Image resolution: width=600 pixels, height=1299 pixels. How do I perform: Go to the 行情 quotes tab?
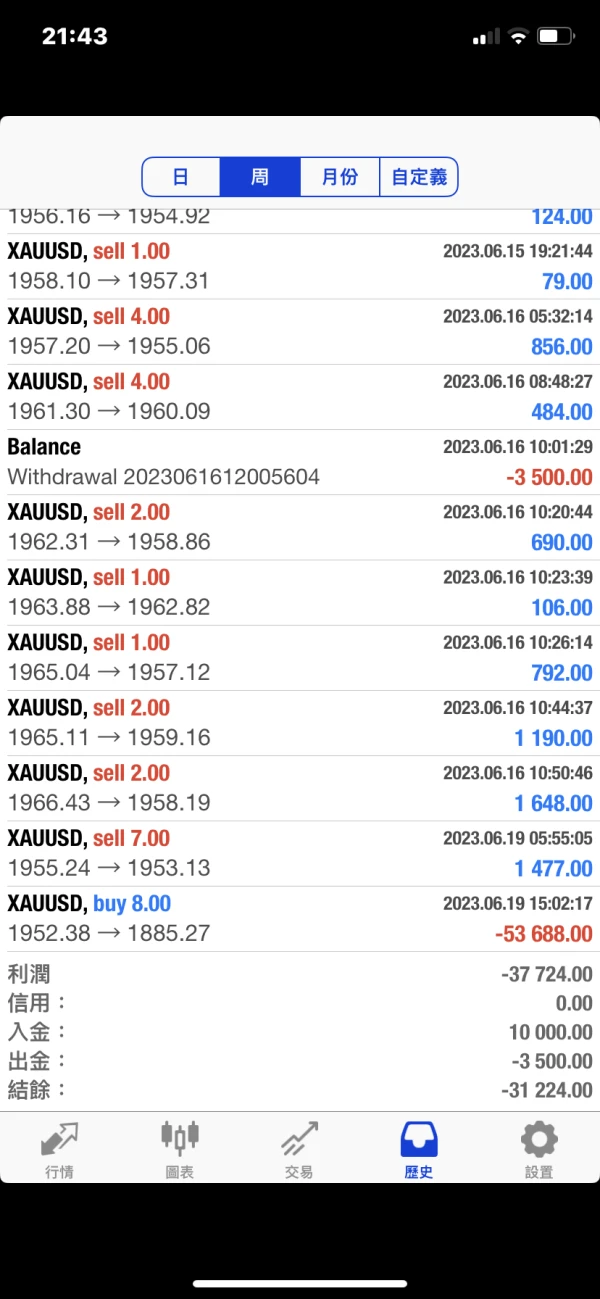click(x=60, y=1148)
